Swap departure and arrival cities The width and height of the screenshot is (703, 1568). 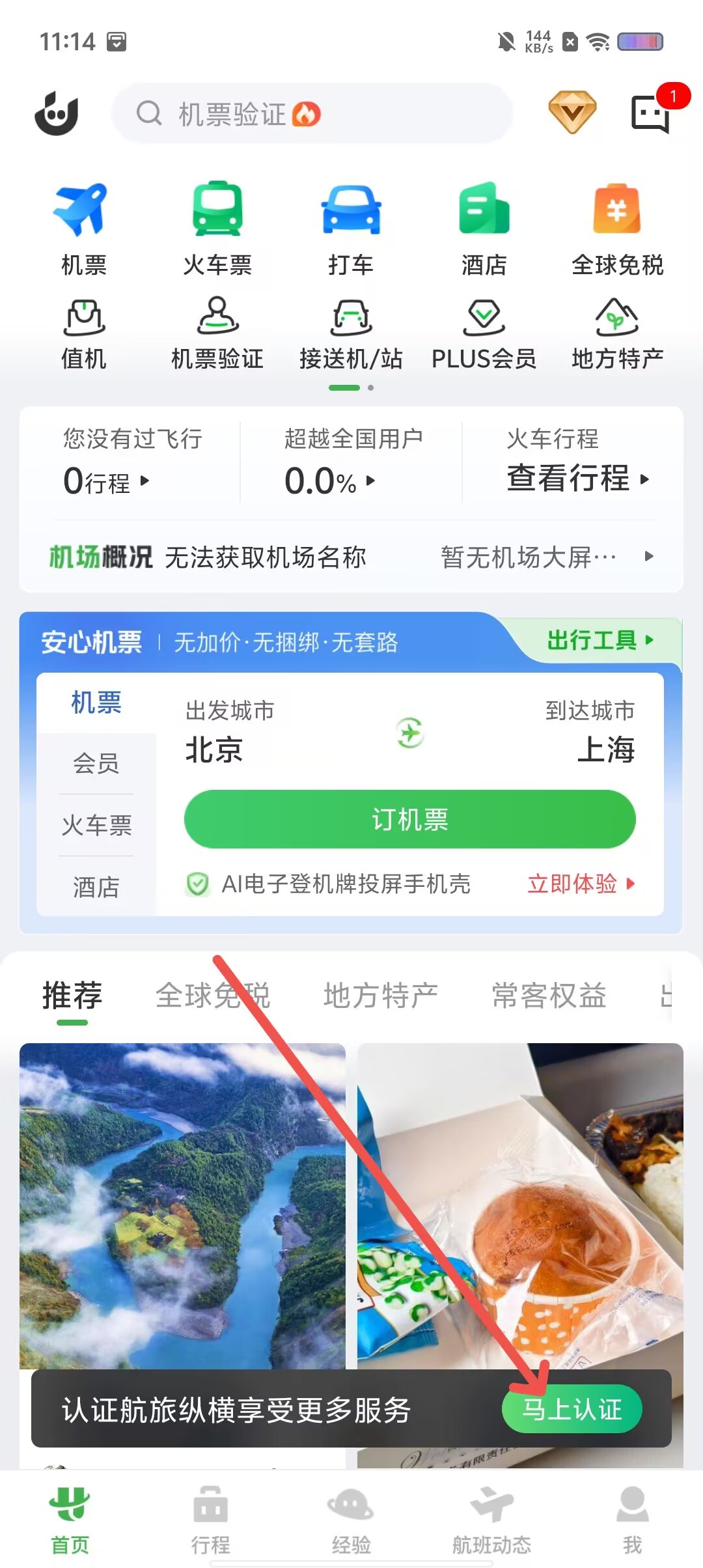click(410, 733)
